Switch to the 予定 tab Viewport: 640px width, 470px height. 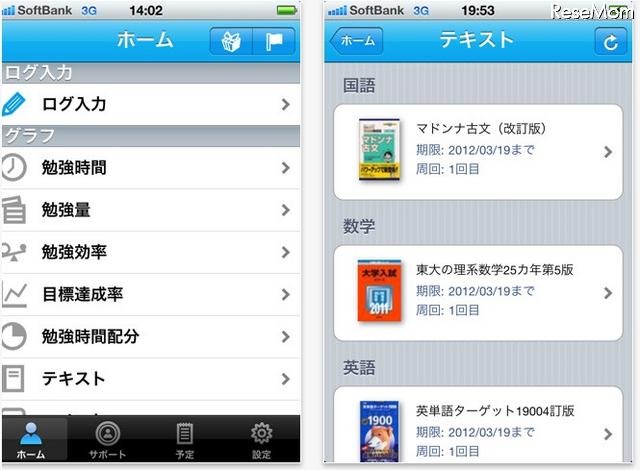pyautogui.click(x=184, y=439)
